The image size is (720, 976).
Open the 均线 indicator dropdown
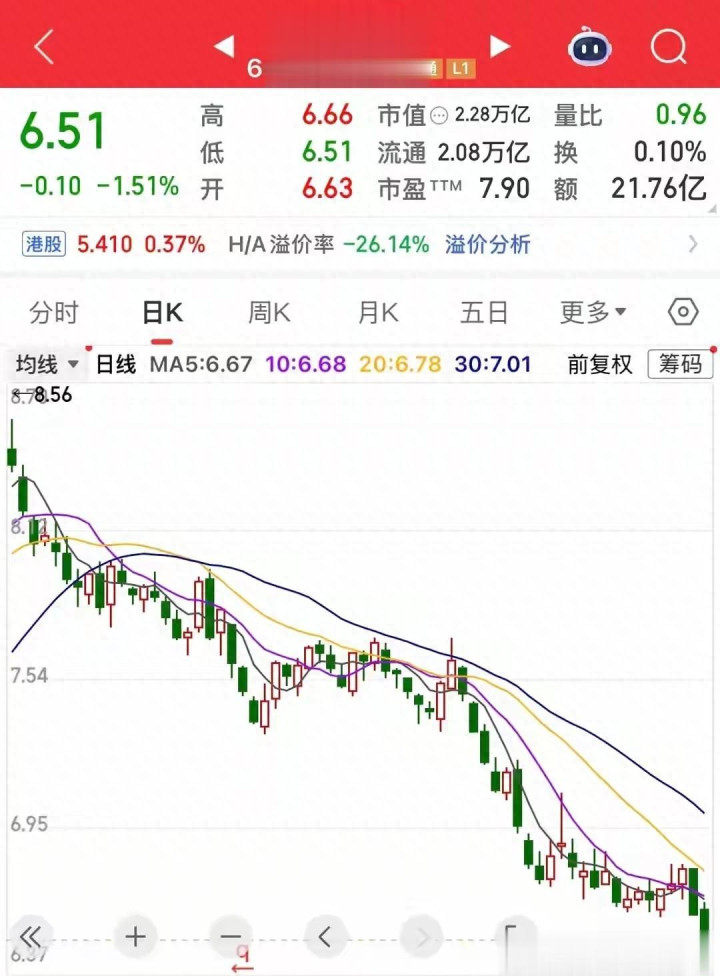tap(47, 364)
